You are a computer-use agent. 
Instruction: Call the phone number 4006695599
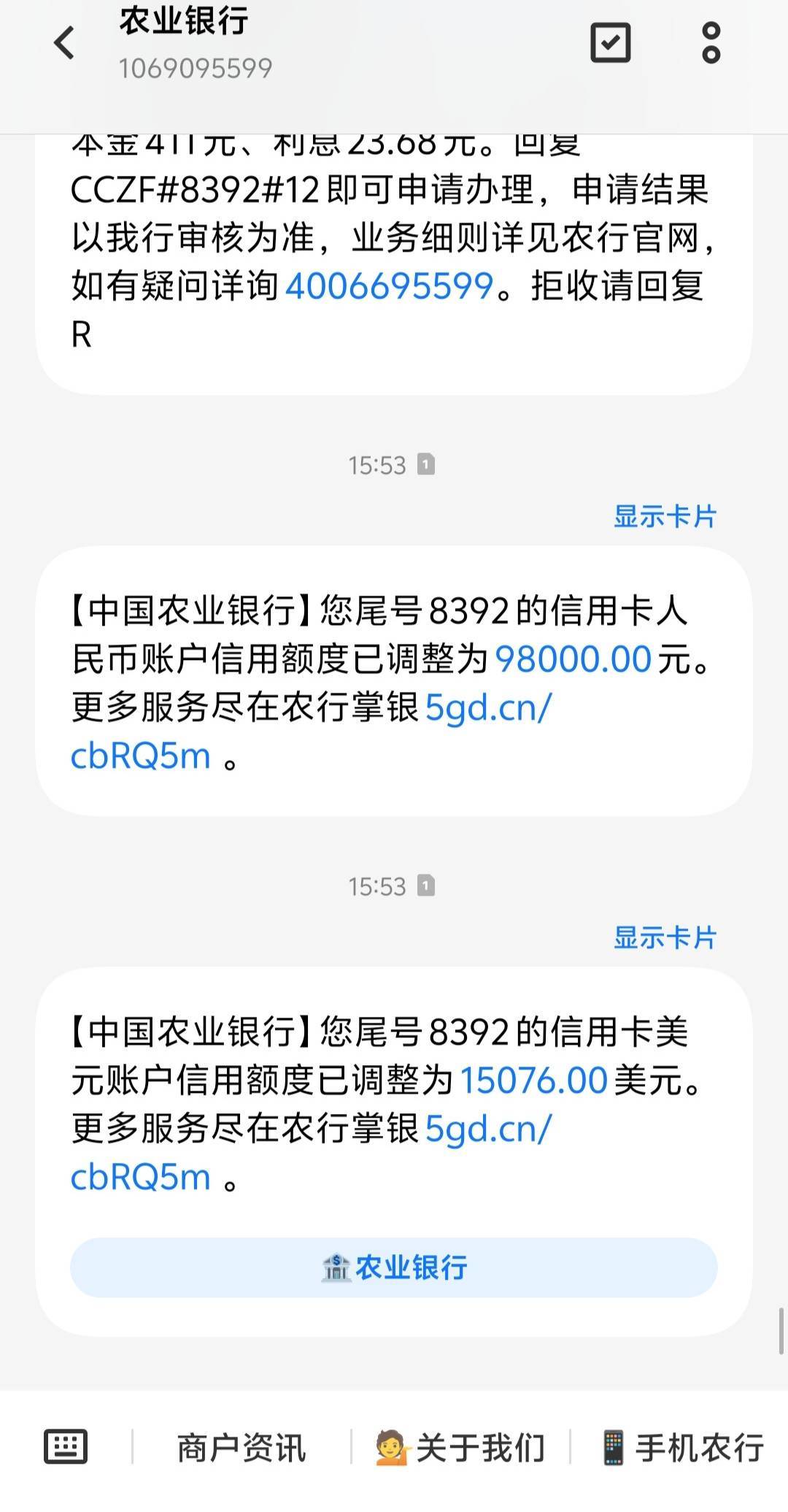click(x=390, y=285)
